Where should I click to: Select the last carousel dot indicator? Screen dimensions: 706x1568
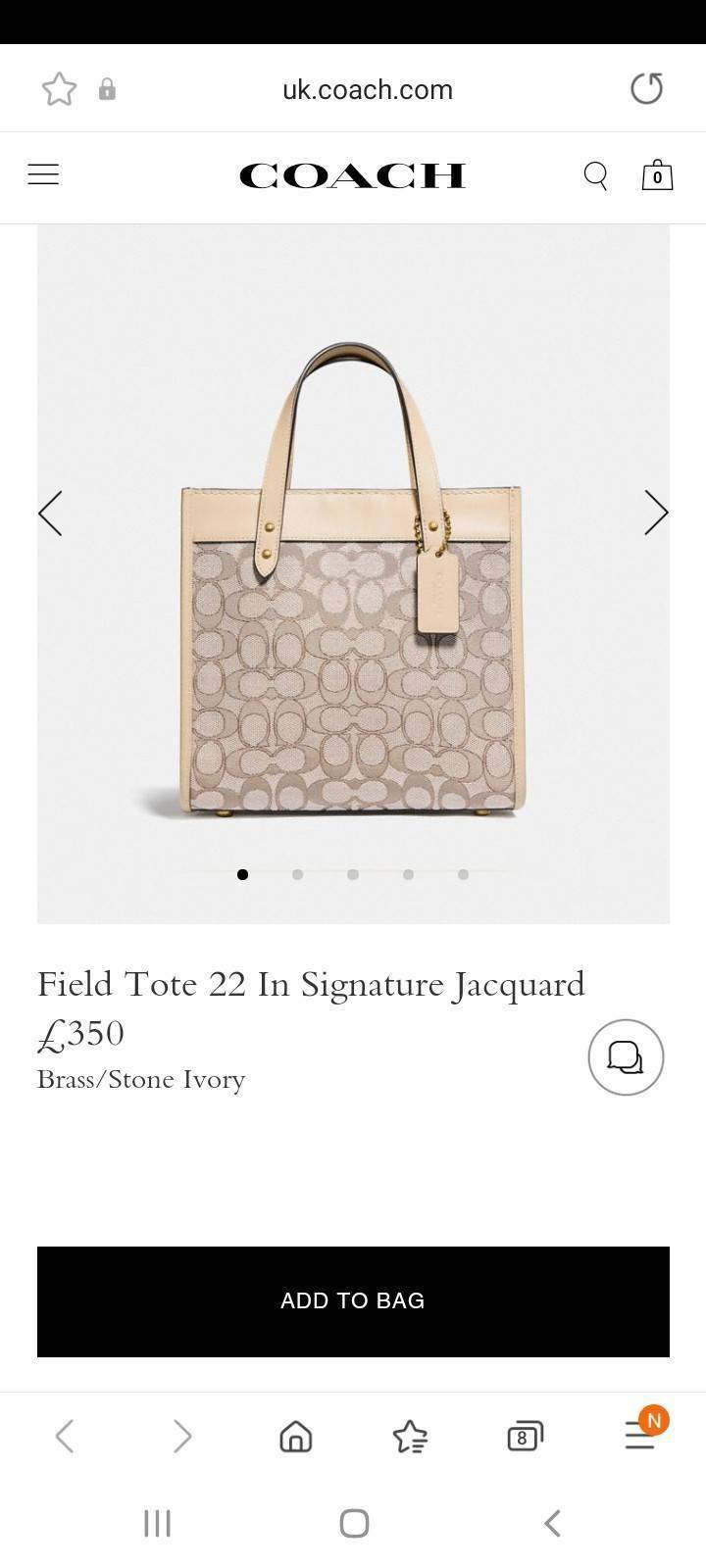click(463, 875)
